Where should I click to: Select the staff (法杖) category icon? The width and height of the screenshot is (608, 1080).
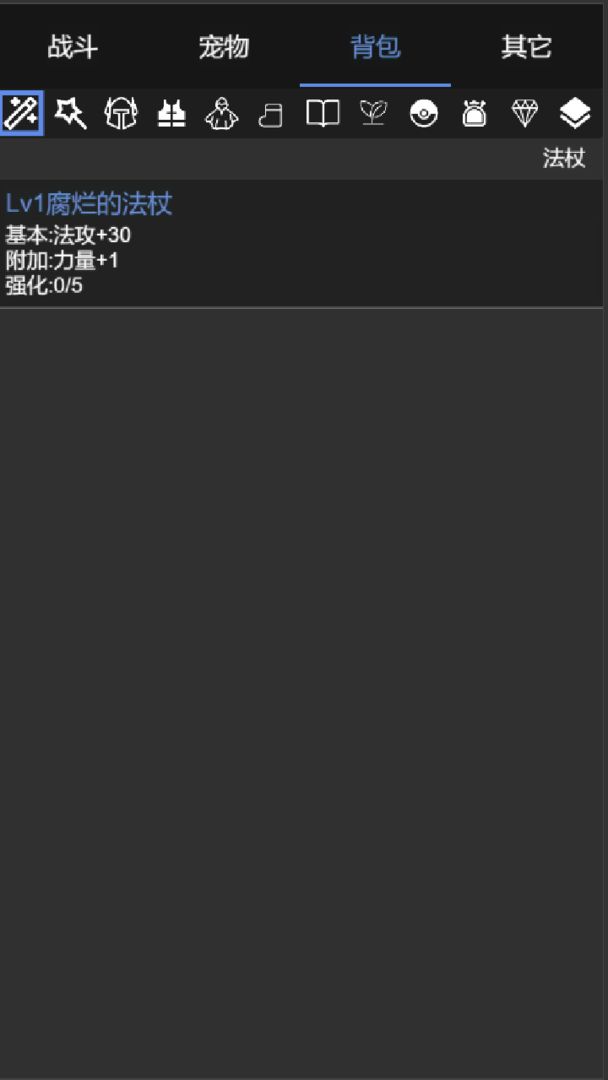(x=21, y=114)
